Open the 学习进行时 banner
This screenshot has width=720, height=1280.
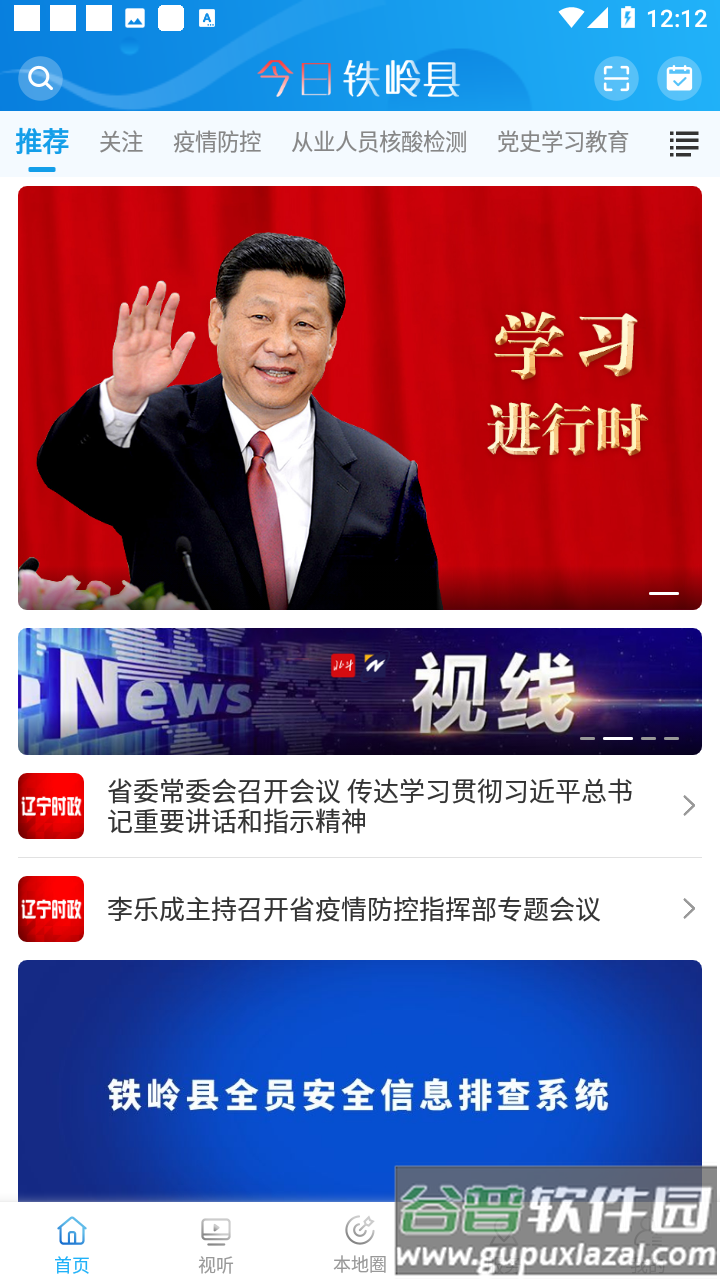pos(360,397)
